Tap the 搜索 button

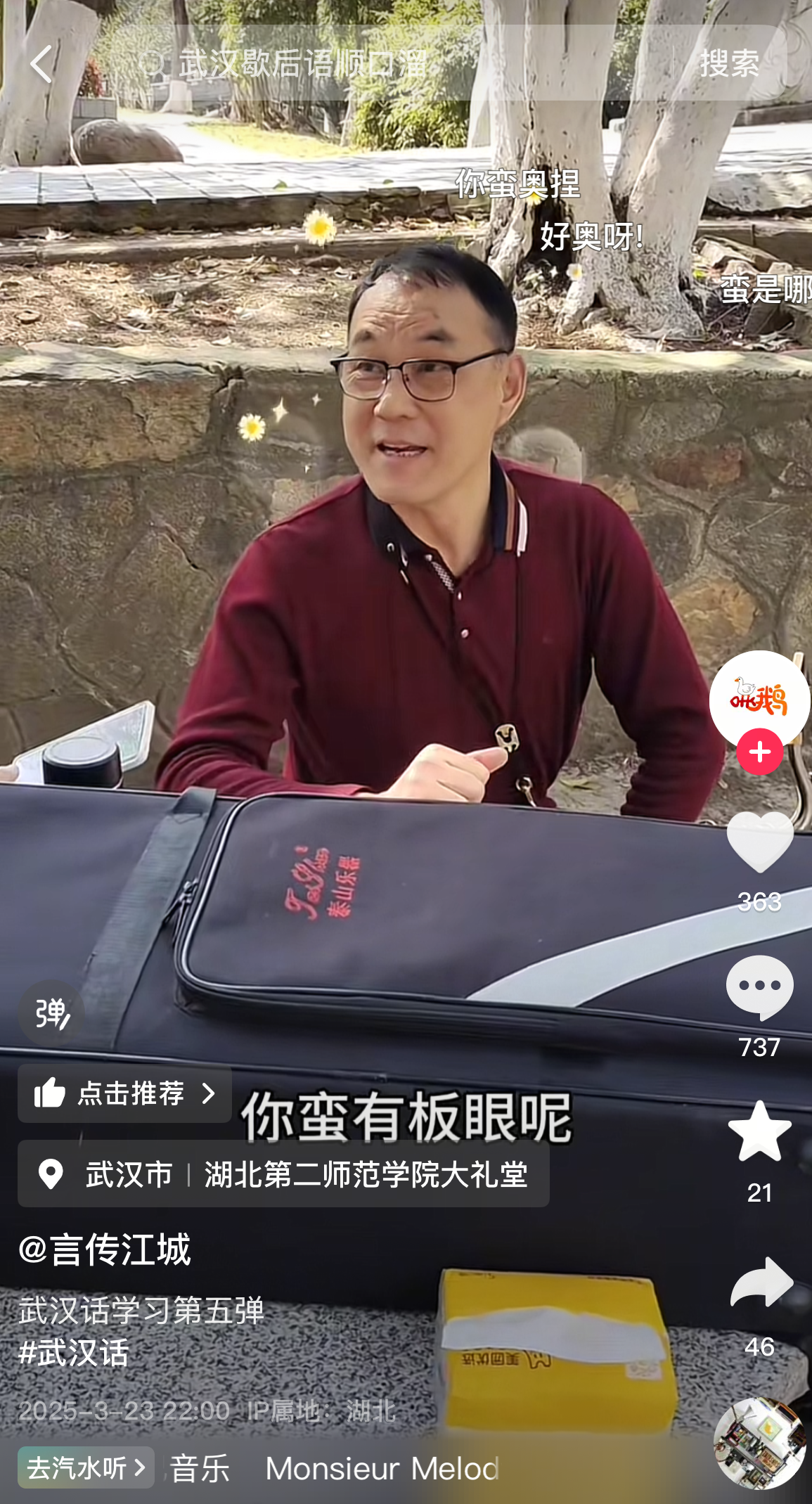coord(729,64)
